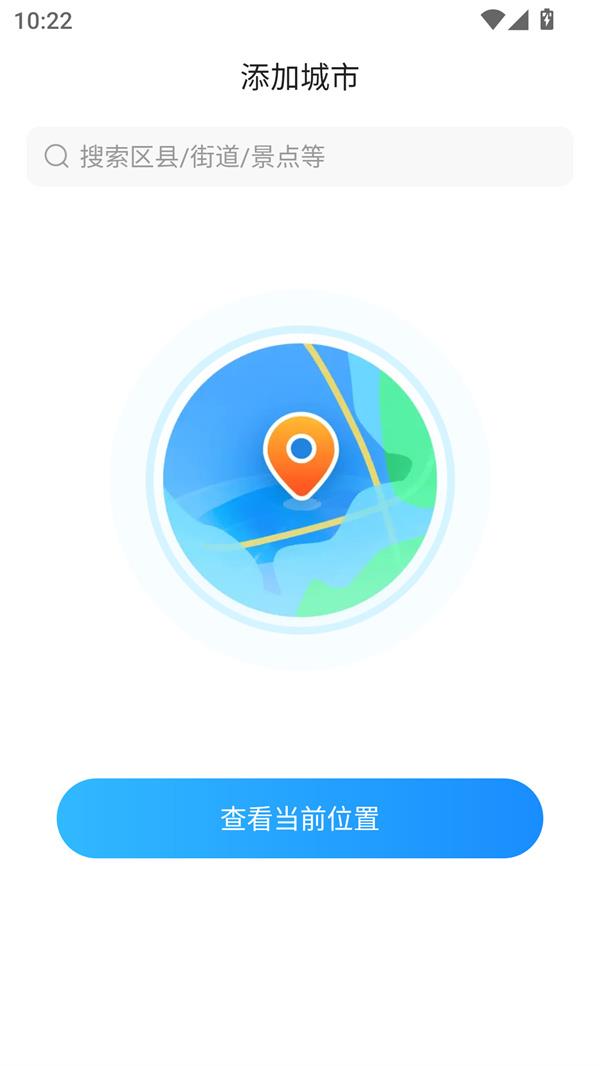Tap the 搜索区县/街道/景点等 search field
This screenshot has width=600, height=1066.
(x=300, y=157)
